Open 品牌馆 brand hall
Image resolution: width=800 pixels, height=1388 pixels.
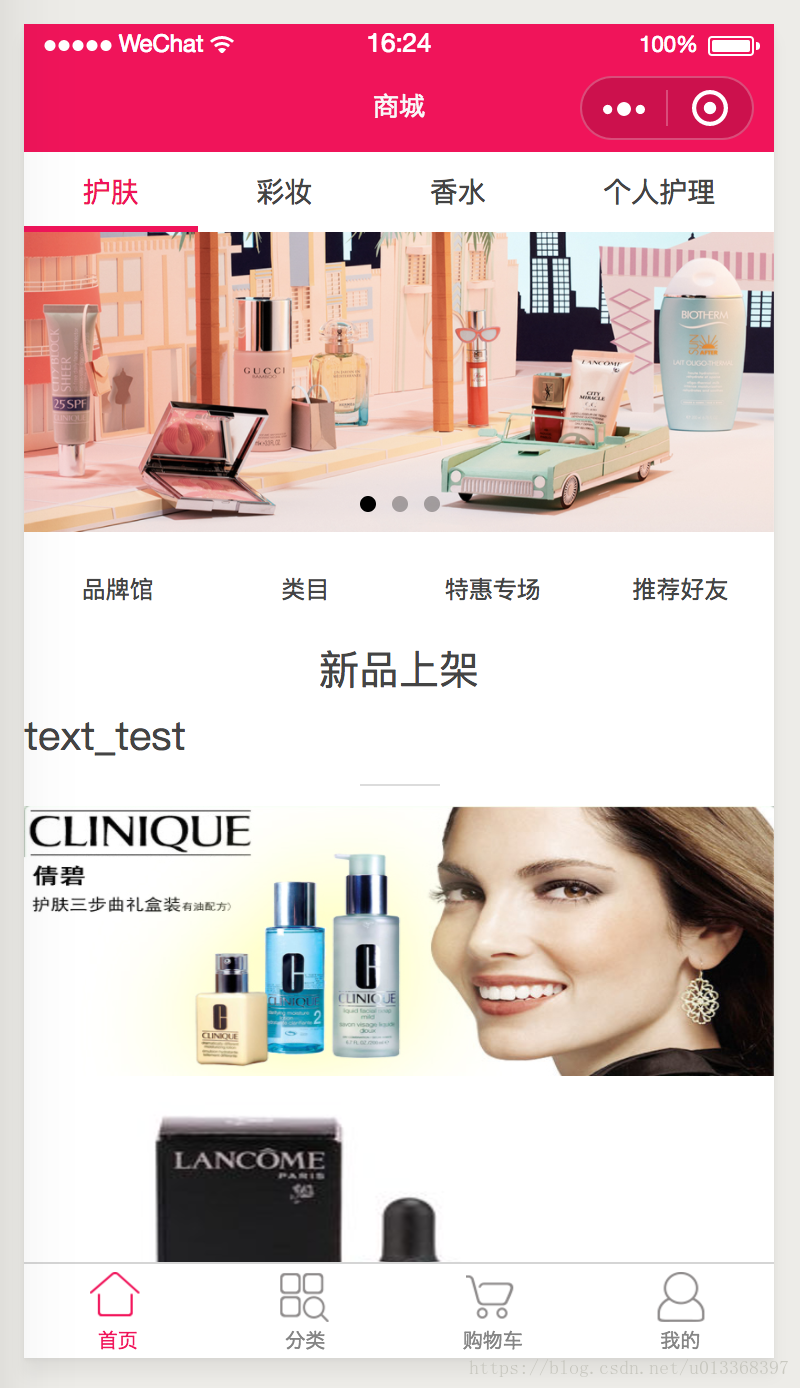(x=118, y=590)
